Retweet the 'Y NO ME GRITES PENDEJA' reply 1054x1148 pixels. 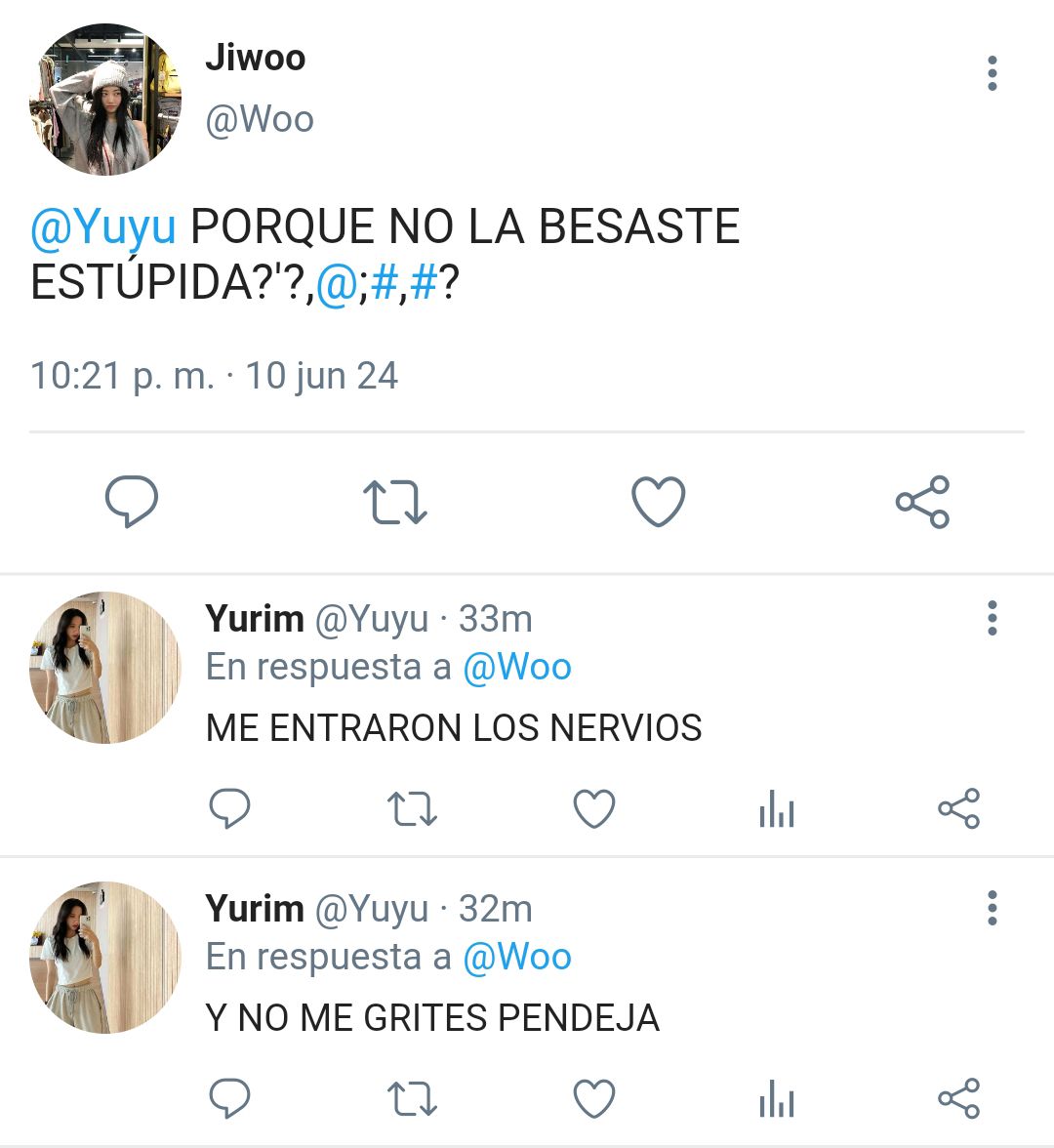click(x=412, y=1099)
